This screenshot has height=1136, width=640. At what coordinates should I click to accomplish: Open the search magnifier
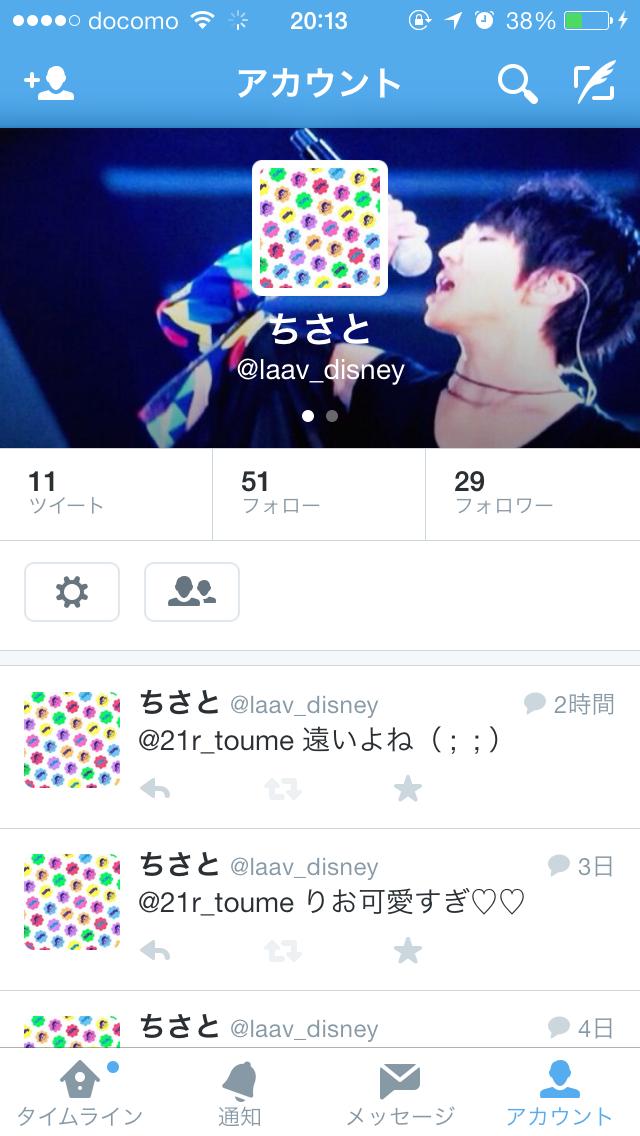pos(517,84)
